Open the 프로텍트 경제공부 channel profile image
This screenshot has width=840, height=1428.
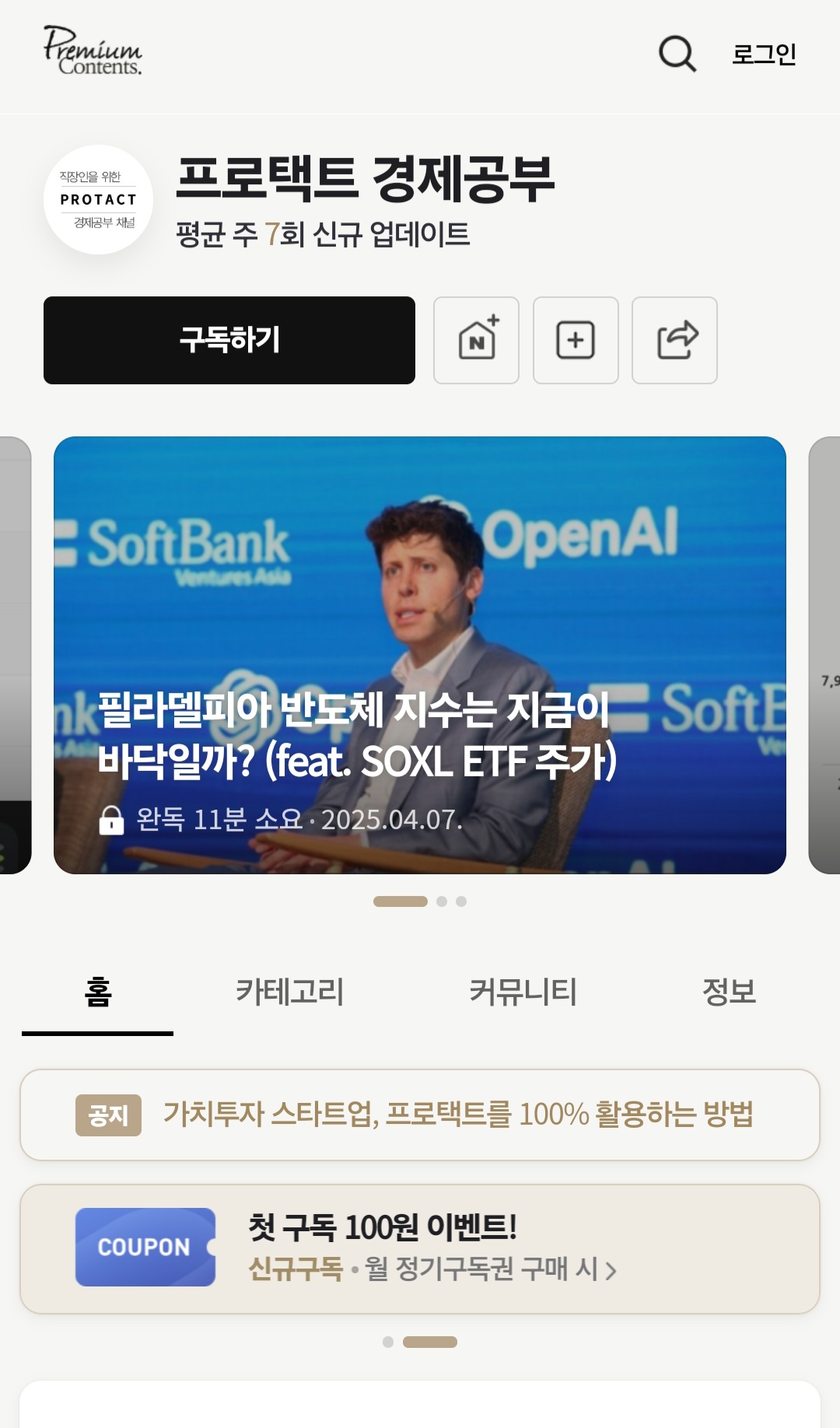[98, 200]
